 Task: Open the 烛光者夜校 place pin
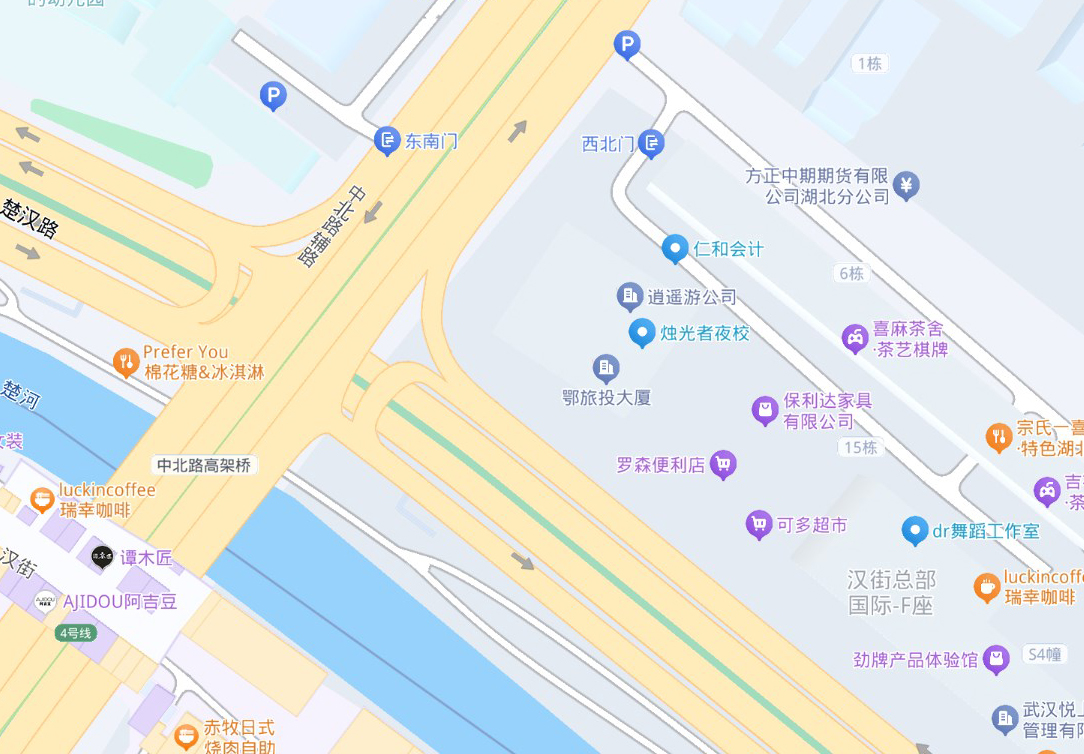641,332
